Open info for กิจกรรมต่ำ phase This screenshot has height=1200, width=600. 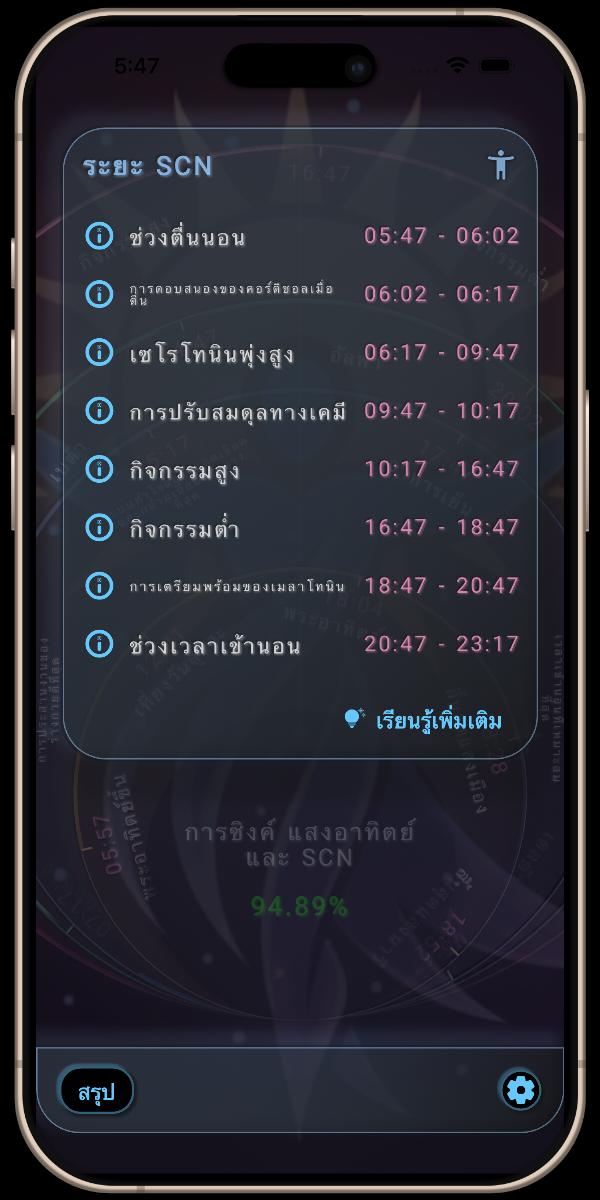click(99, 526)
